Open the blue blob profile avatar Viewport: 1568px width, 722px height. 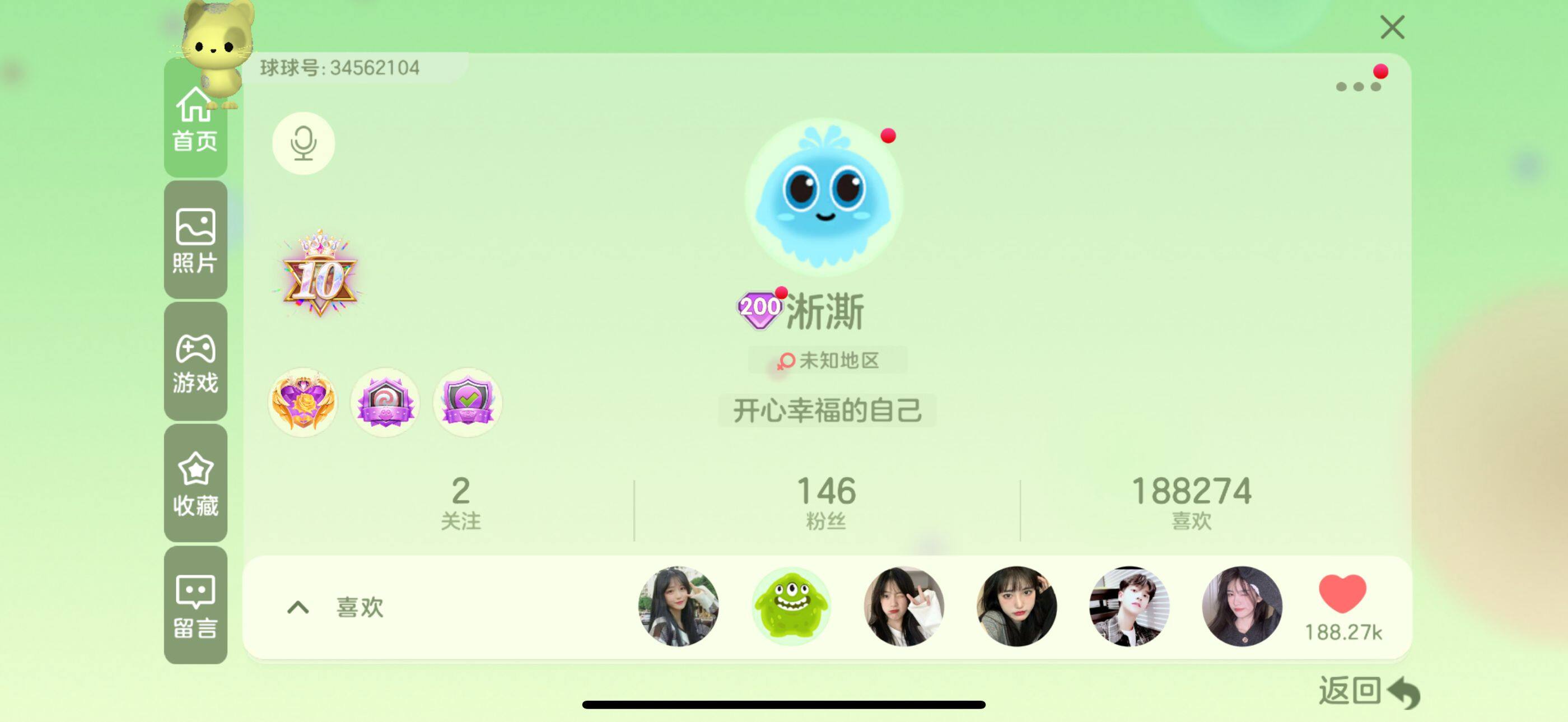click(824, 196)
